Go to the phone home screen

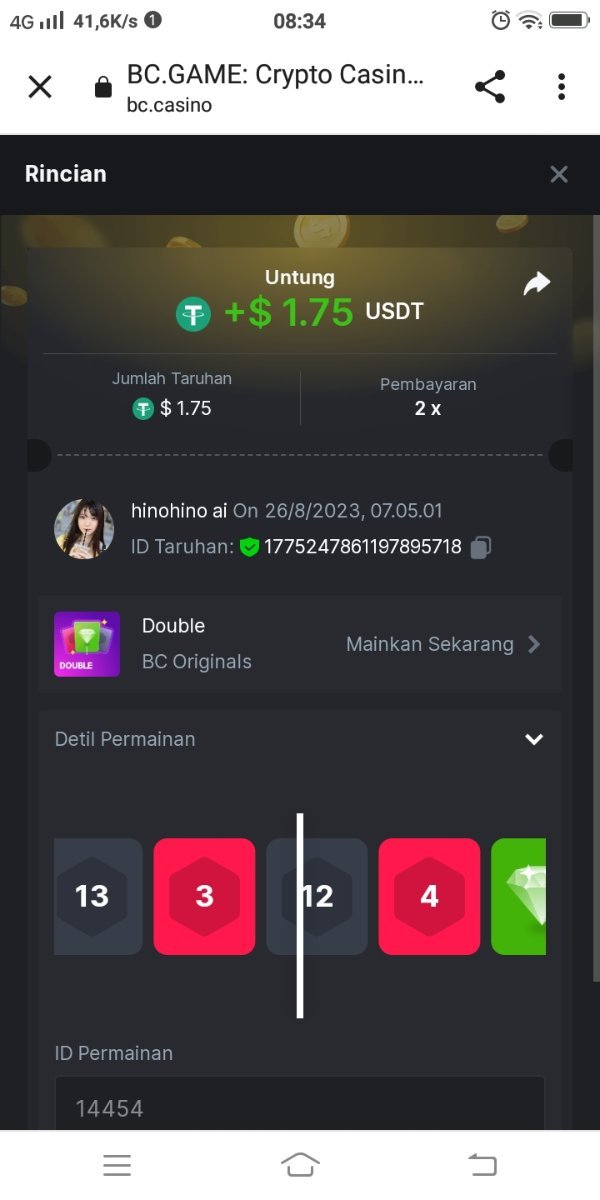(x=300, y=1164)
